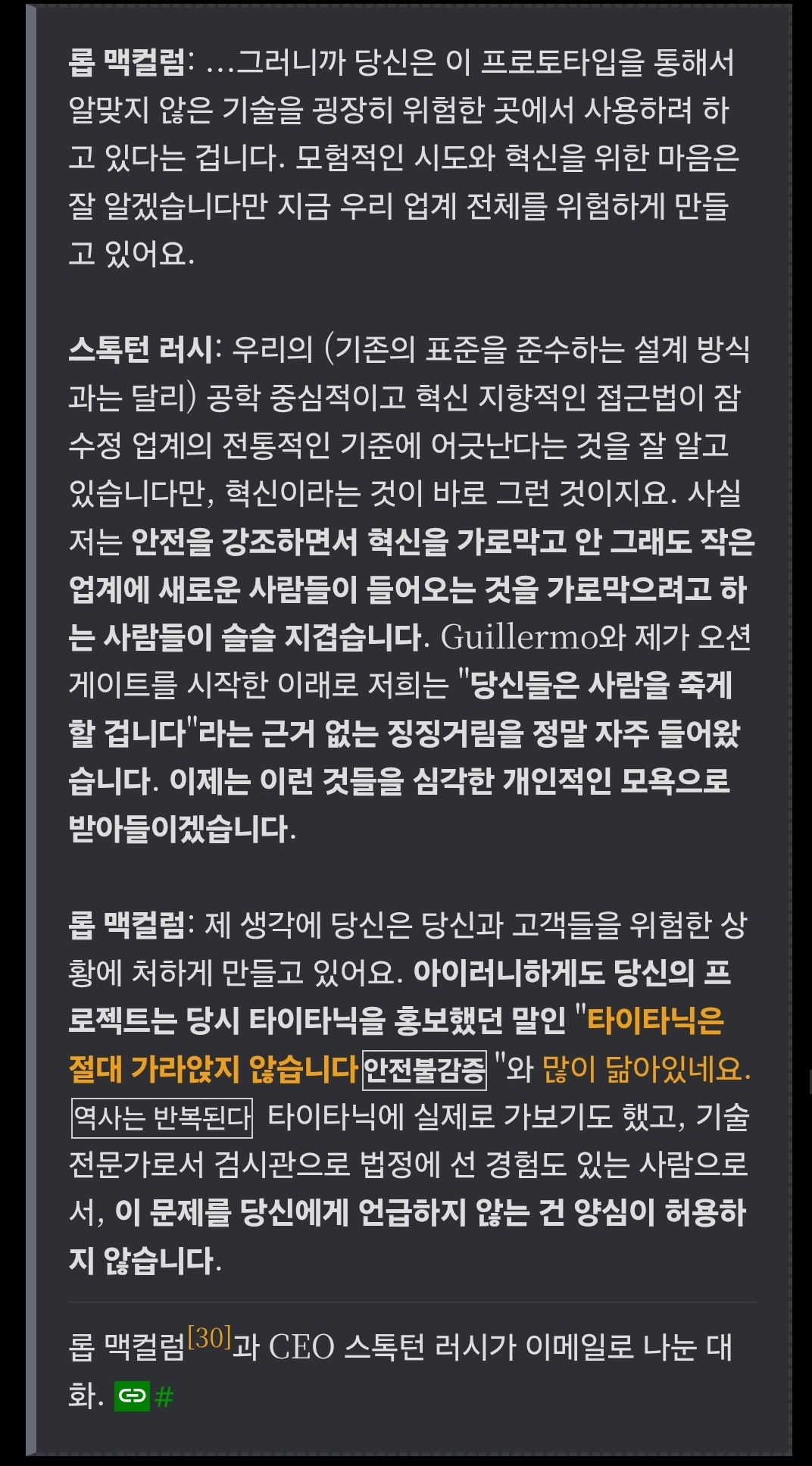Tap the green external link icon

pos(132,1396)
